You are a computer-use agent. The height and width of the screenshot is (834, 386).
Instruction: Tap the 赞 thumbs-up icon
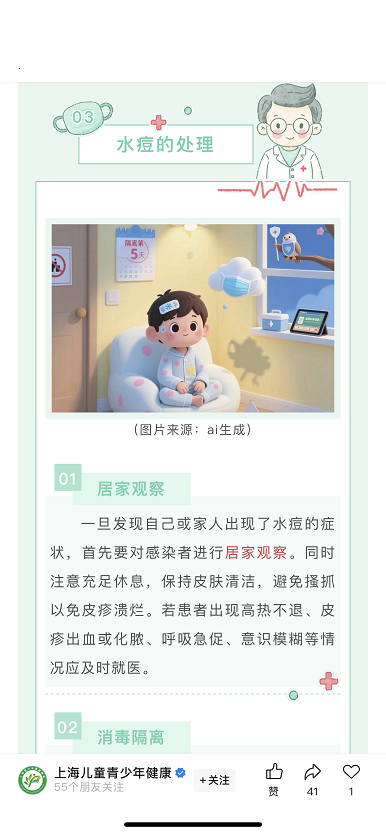tap(274, 771)
